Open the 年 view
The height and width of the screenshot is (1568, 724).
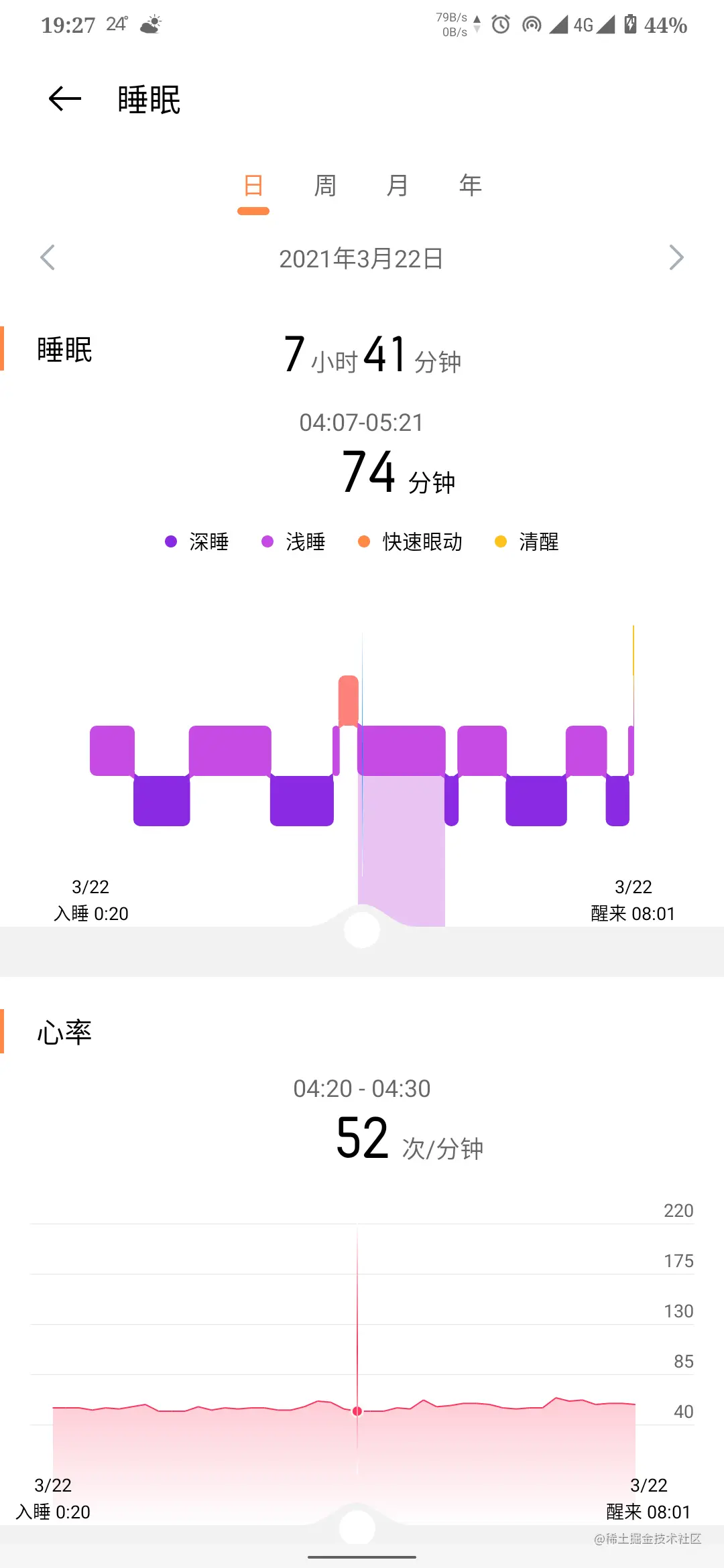click(x=470, y=186)
